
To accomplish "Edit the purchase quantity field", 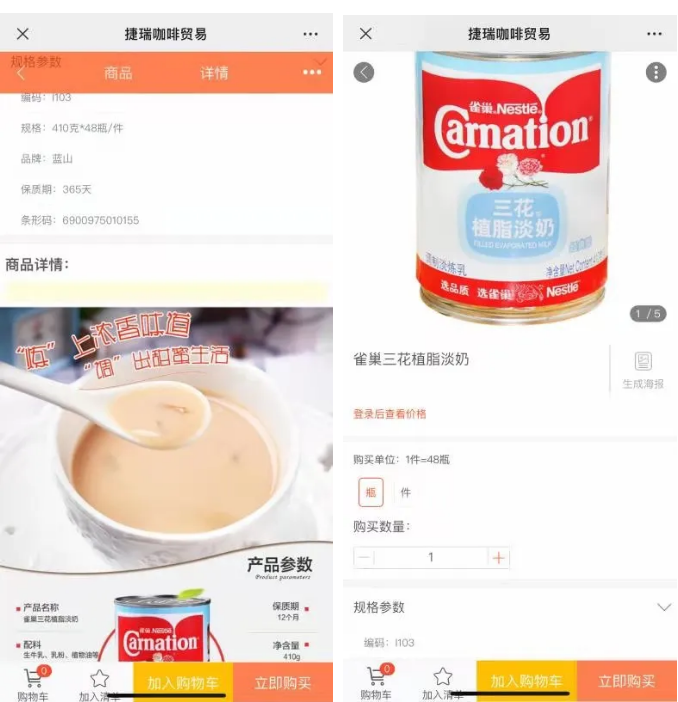I will pos(431,557).
